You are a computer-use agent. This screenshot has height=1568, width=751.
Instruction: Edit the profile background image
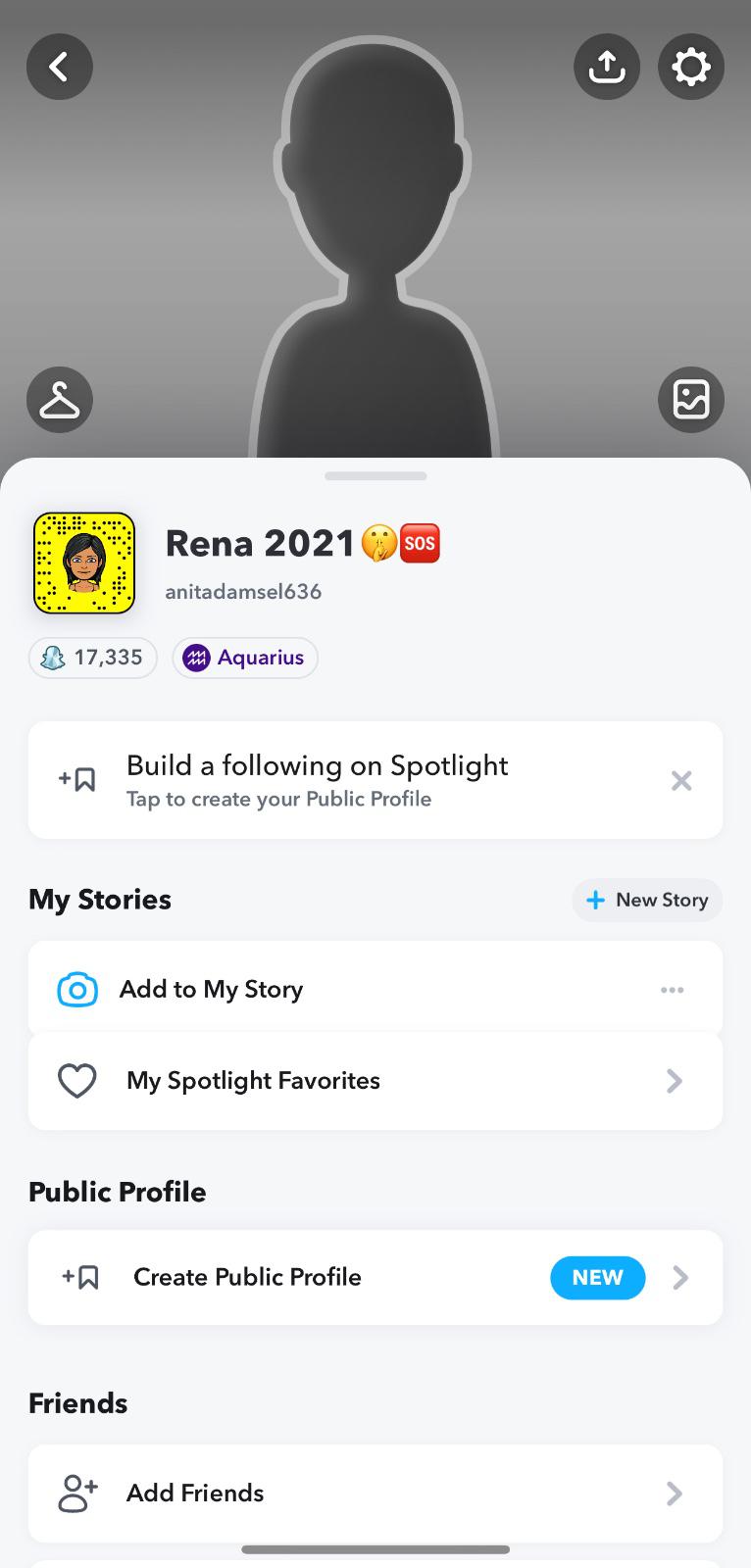point(691,400)
